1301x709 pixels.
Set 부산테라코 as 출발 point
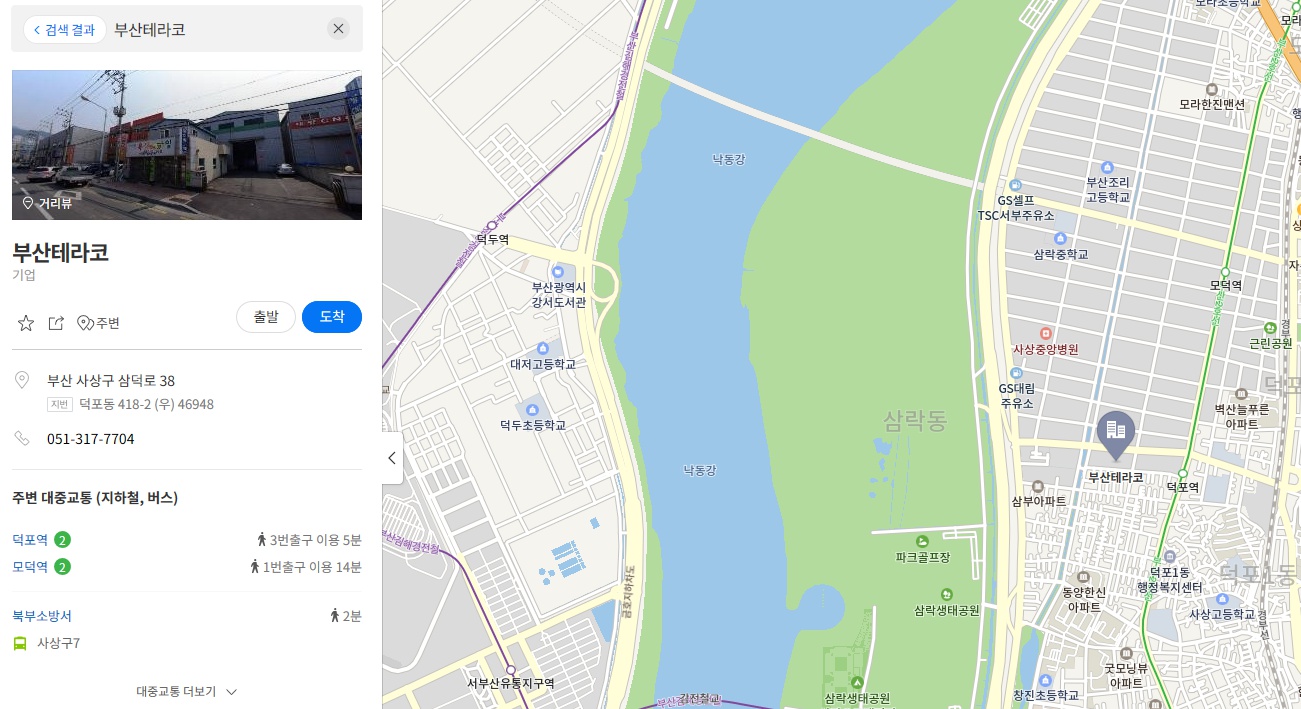click(265, 317)
